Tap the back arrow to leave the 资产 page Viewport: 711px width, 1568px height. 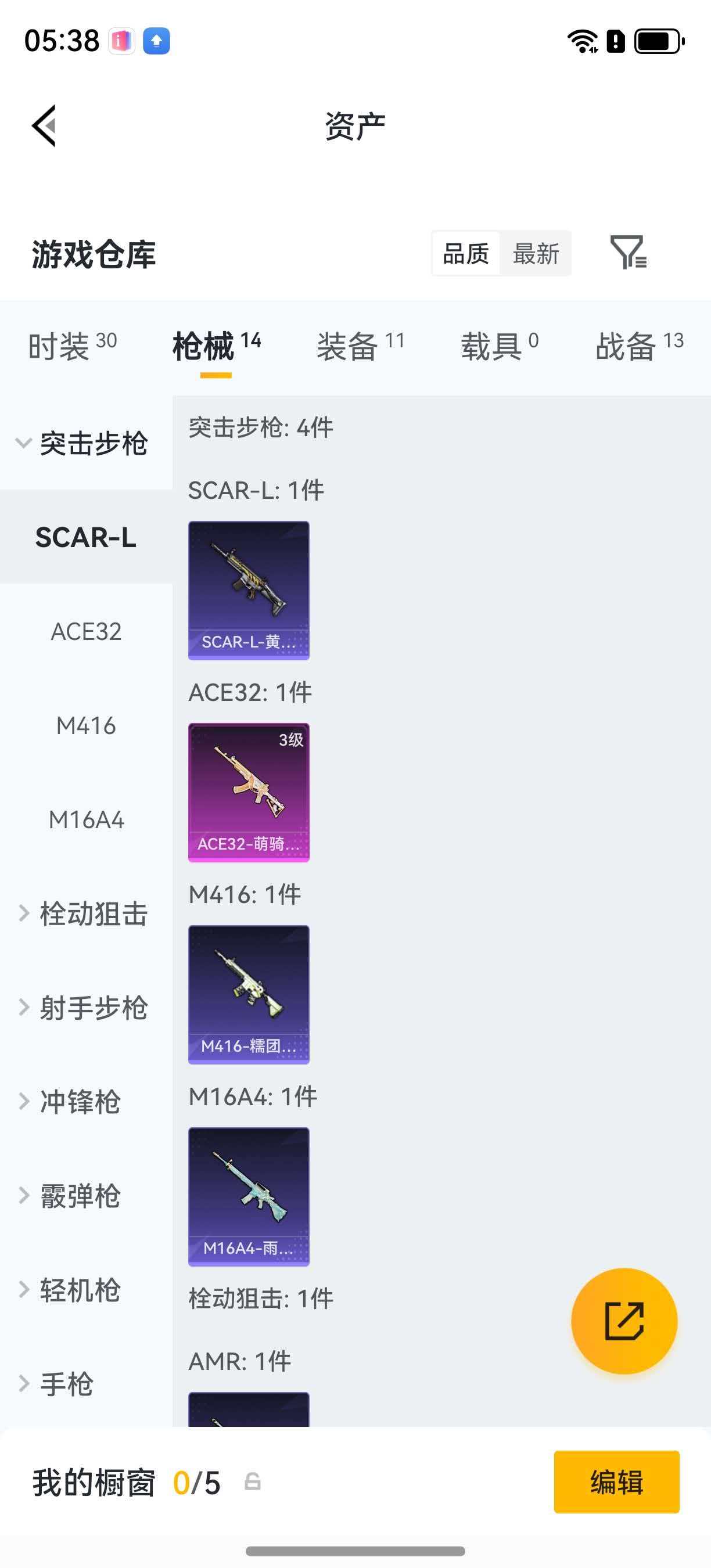44,125
